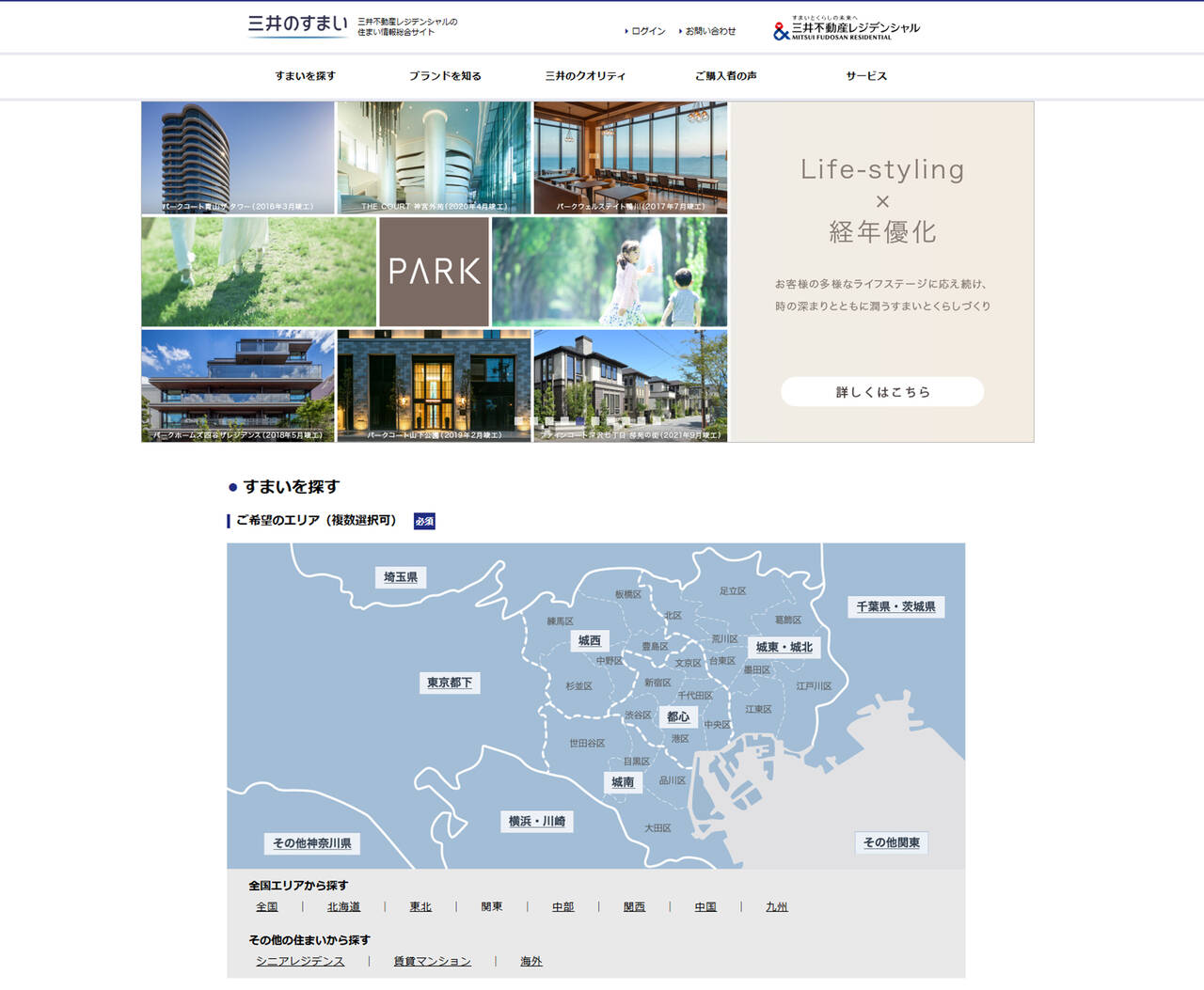The width and height of the screenshot is (1204, 990).
Task: Open the すまいを探す navigation menu
Action: pos(305,76)
